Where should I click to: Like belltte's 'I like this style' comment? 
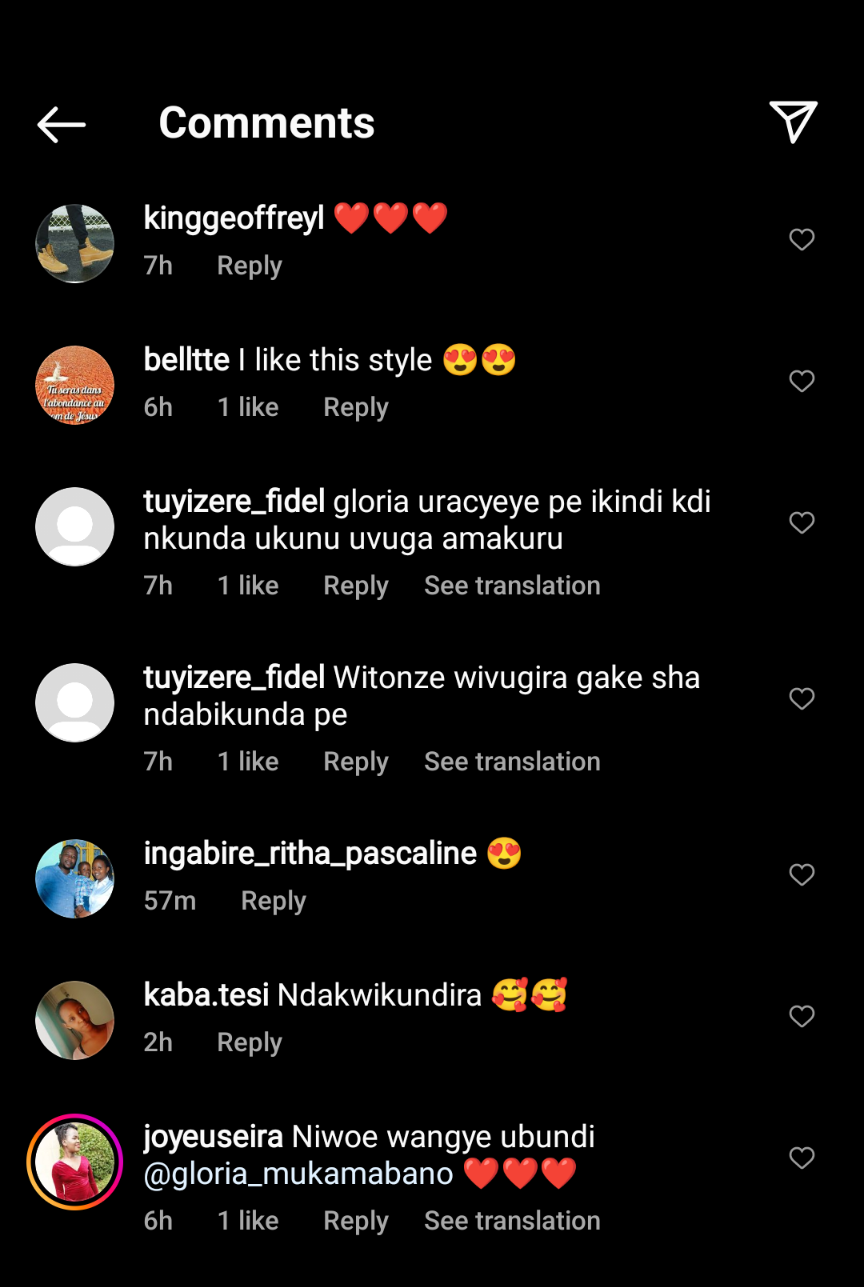pyautogui.click(x=801, y=381)
